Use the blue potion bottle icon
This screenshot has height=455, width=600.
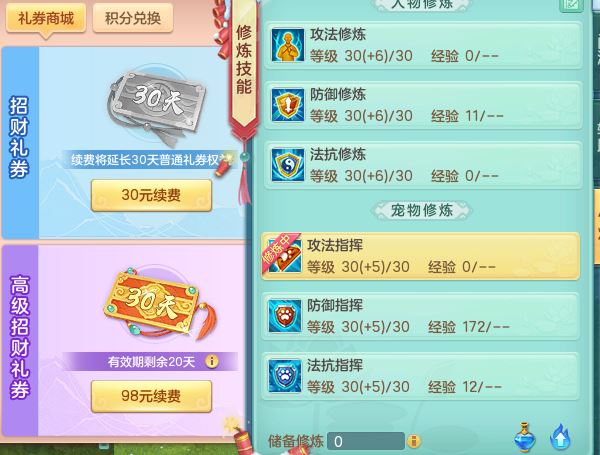coord(525,436)
